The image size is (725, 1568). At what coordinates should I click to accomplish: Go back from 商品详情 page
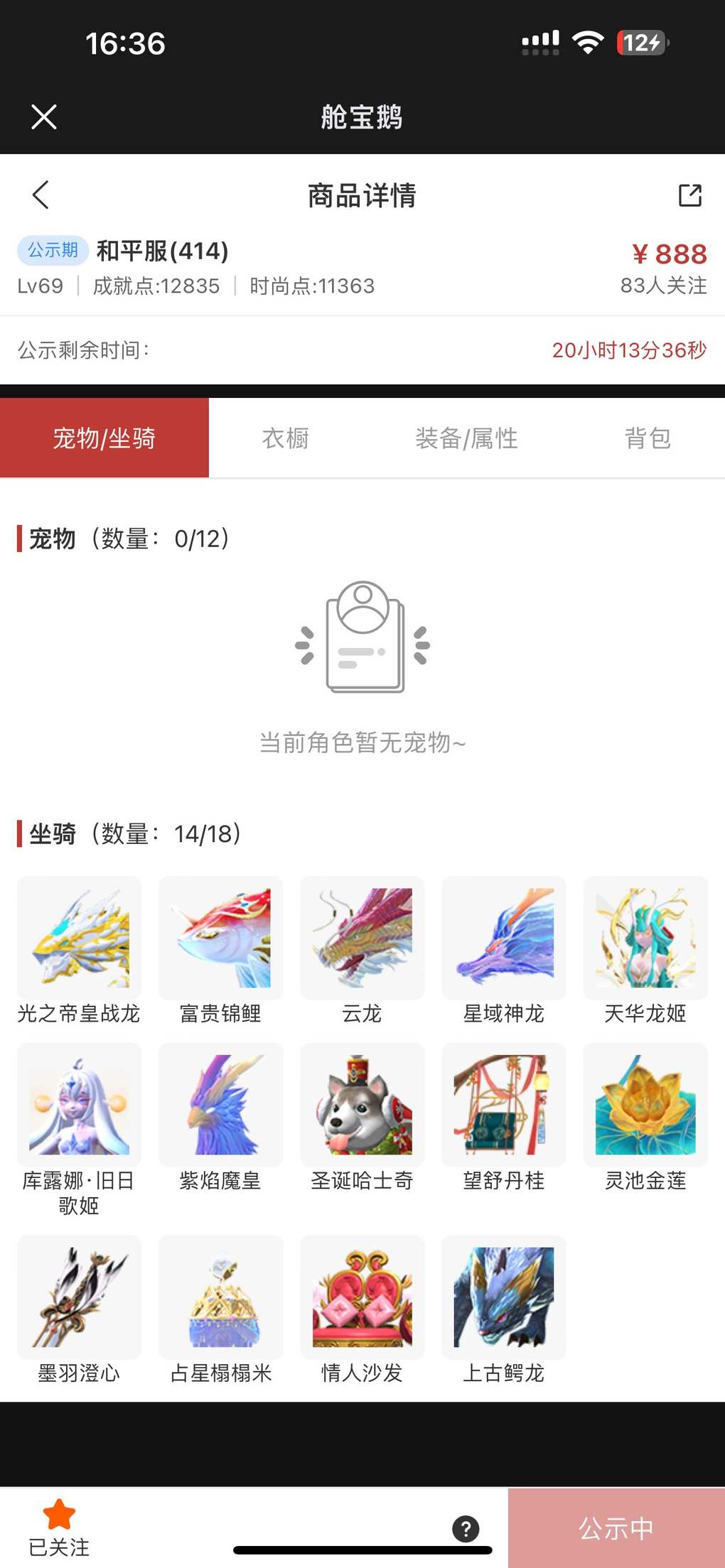41,195
